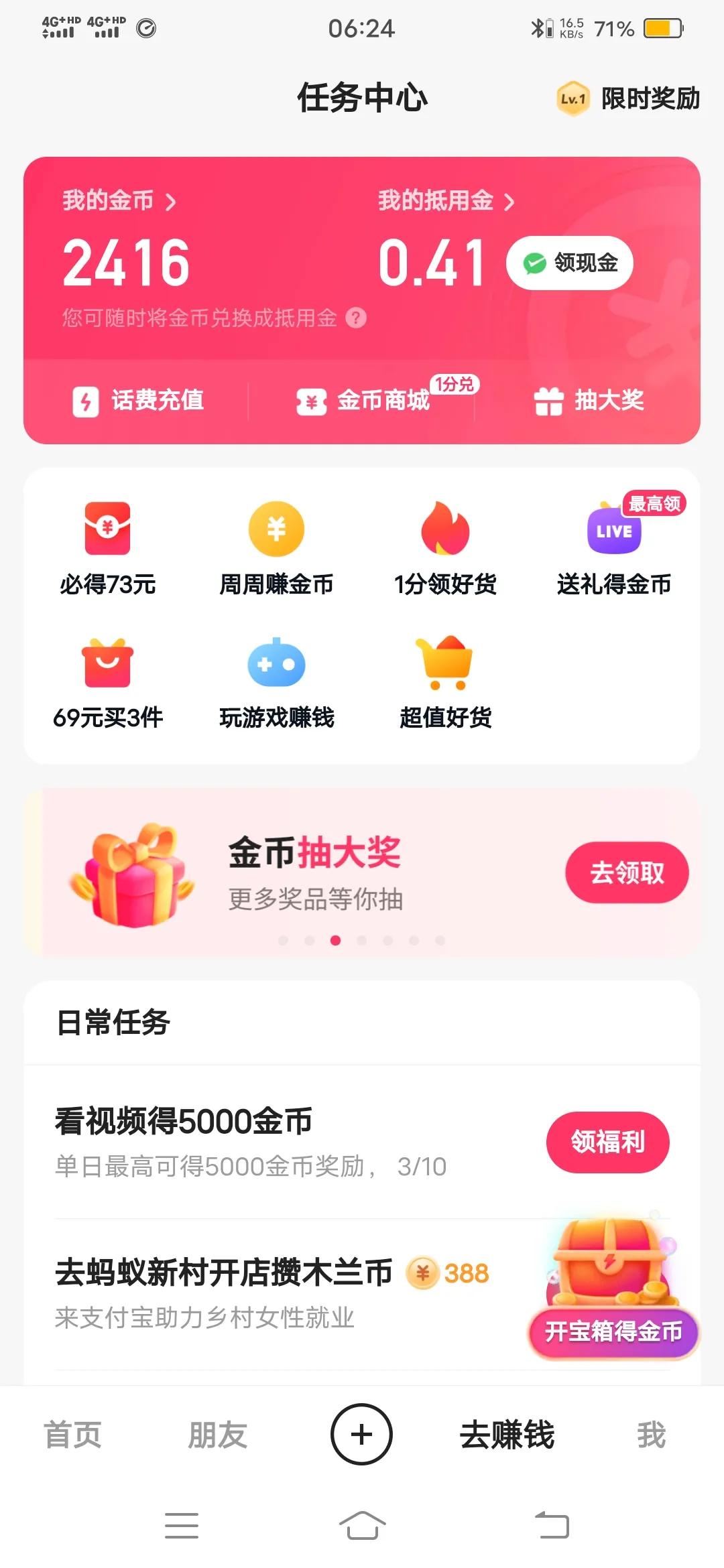
Task: Tap the green 领现金 button
Action: (571, 263)
